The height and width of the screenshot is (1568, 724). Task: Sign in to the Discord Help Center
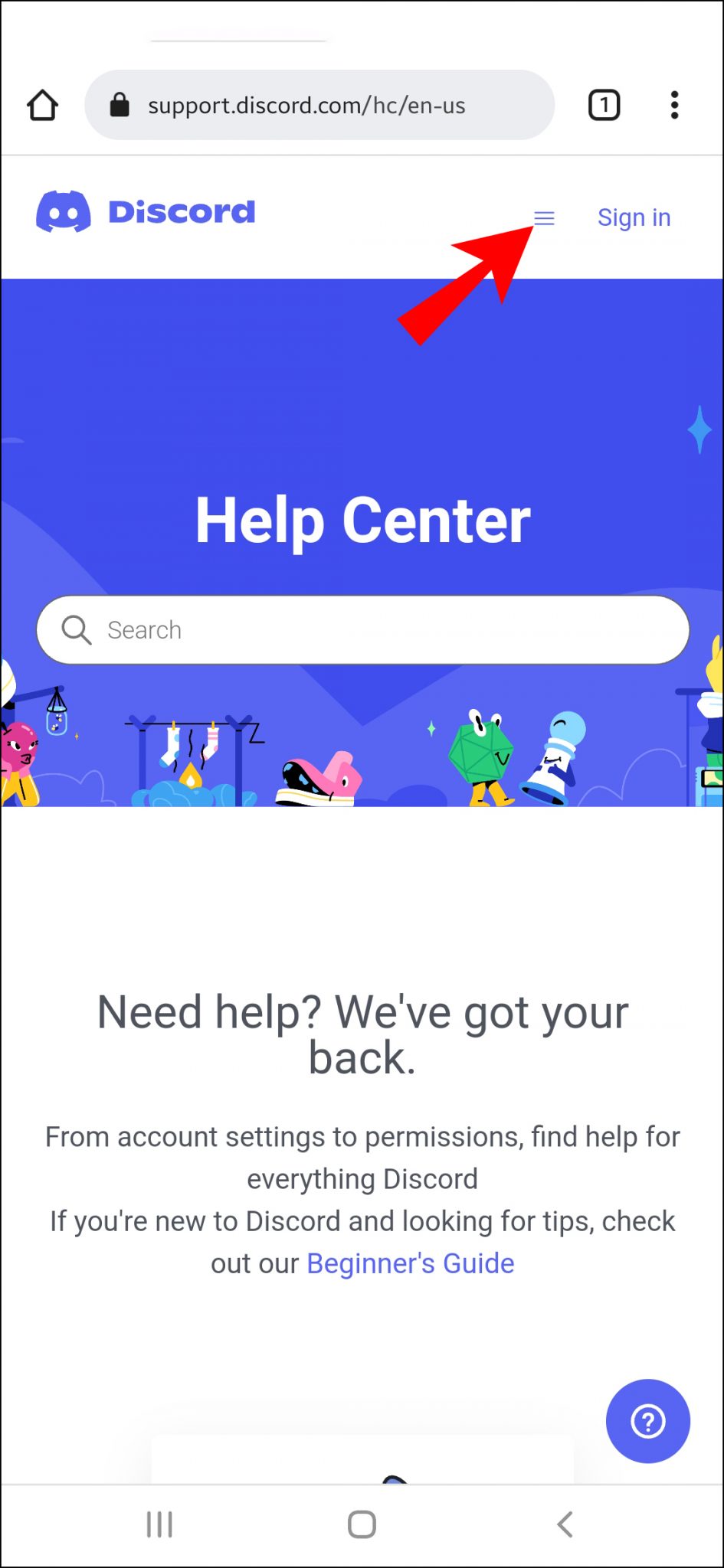pyautogui.click(x=634, y=217)
